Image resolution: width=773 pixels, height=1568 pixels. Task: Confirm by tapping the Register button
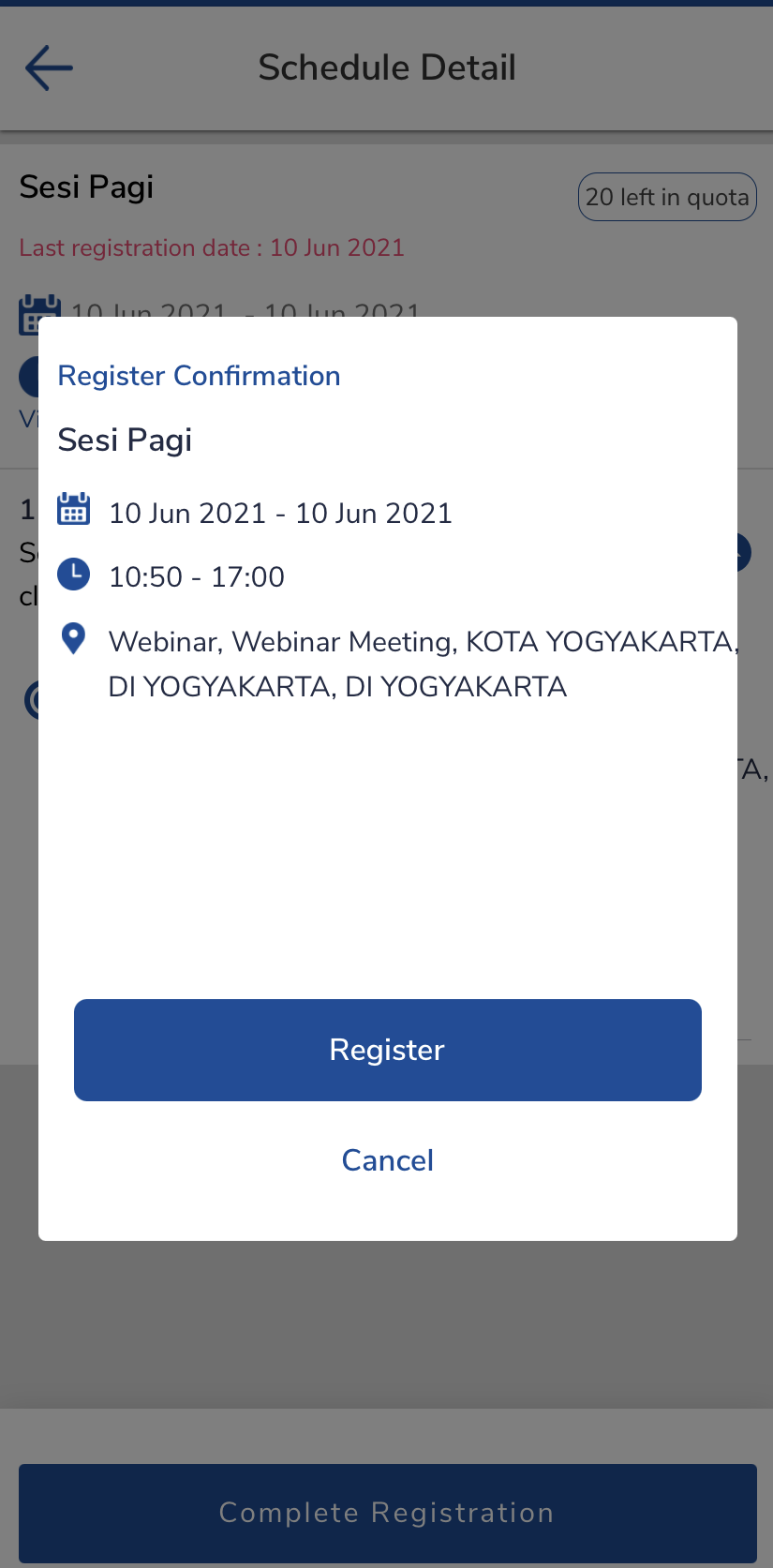[x=387, y=1050]
